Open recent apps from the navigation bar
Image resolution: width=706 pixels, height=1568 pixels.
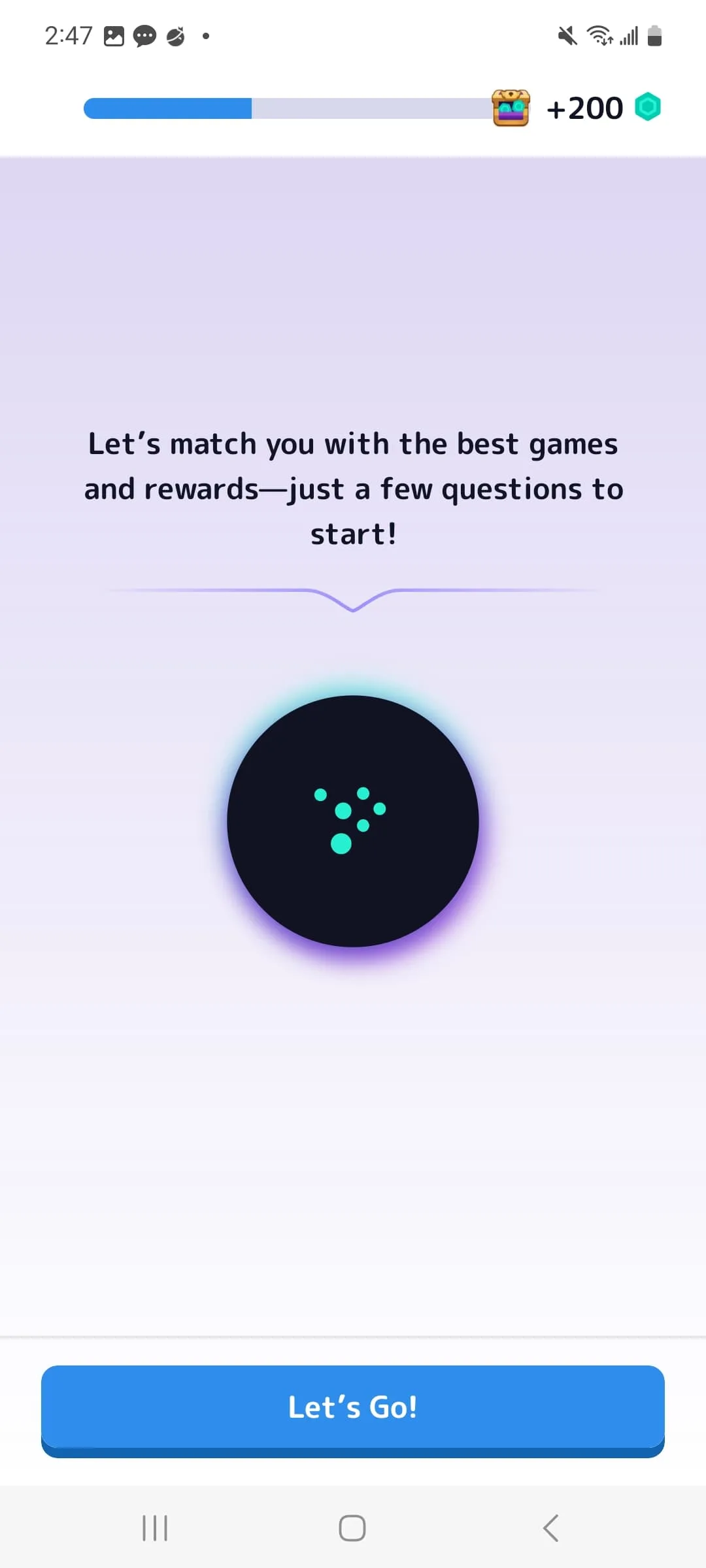point(155,1528)
